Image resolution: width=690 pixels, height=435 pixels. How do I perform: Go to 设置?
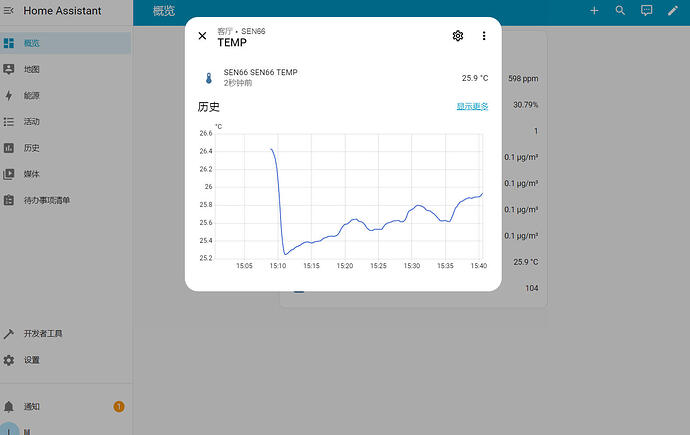[32, 360]
